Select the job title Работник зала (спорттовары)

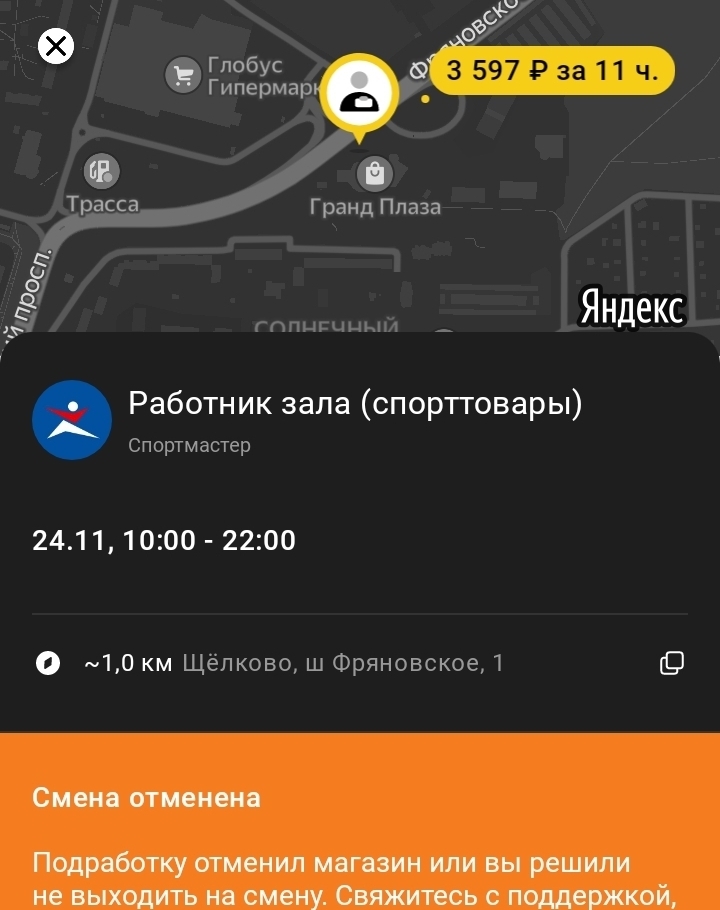click(x=355, y=403)
